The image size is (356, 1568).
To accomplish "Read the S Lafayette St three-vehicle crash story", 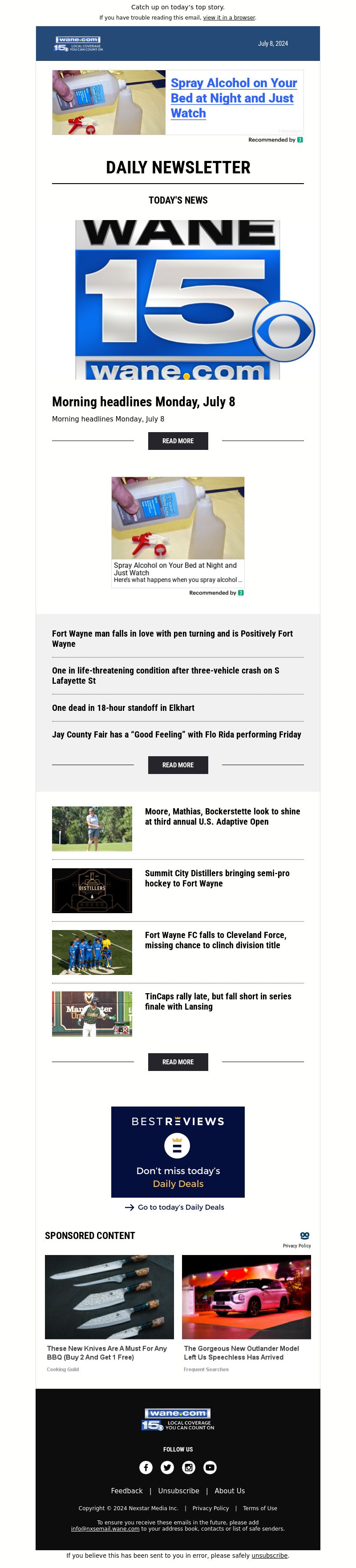I will (x=165, y=676).
